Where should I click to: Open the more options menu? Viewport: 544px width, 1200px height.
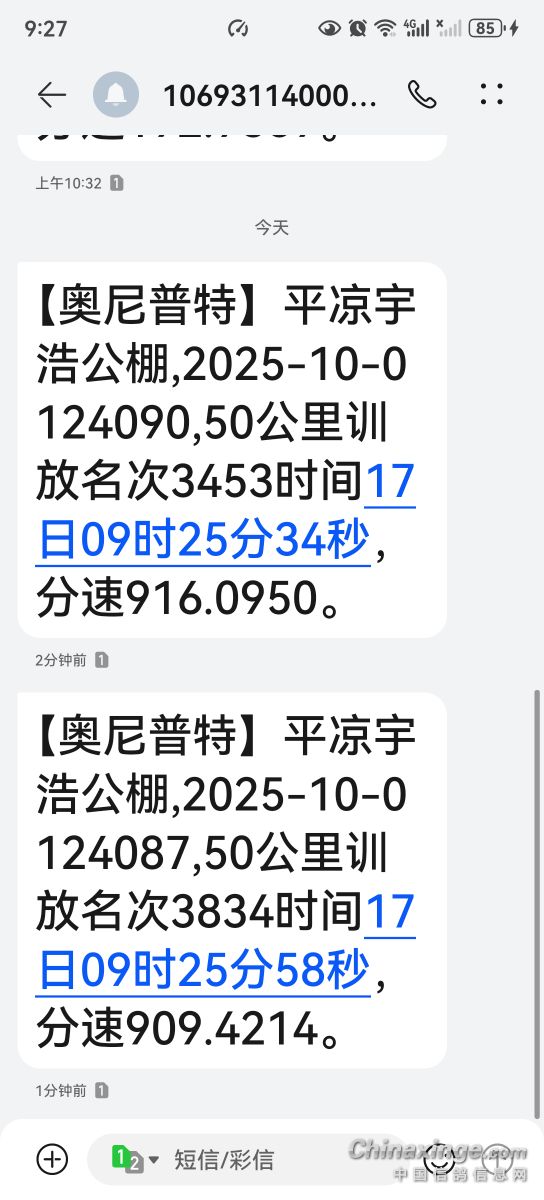(491, 95)
